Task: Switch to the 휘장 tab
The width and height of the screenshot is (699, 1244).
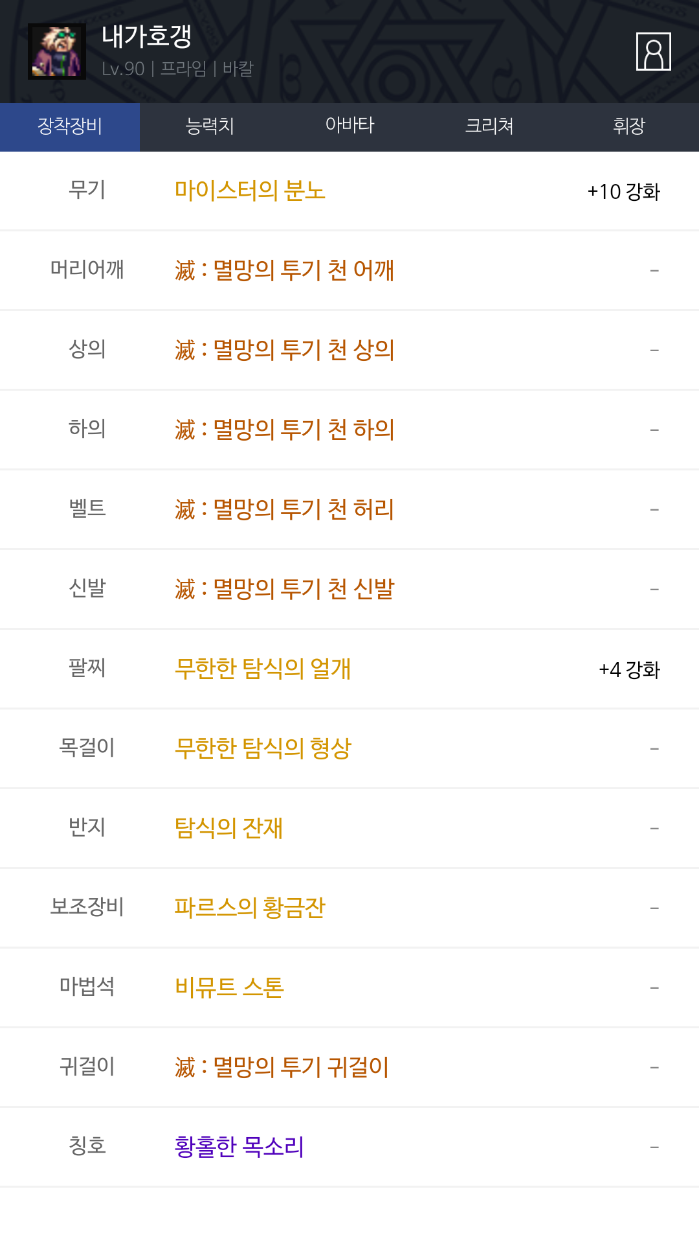Action: pos(629,127)
